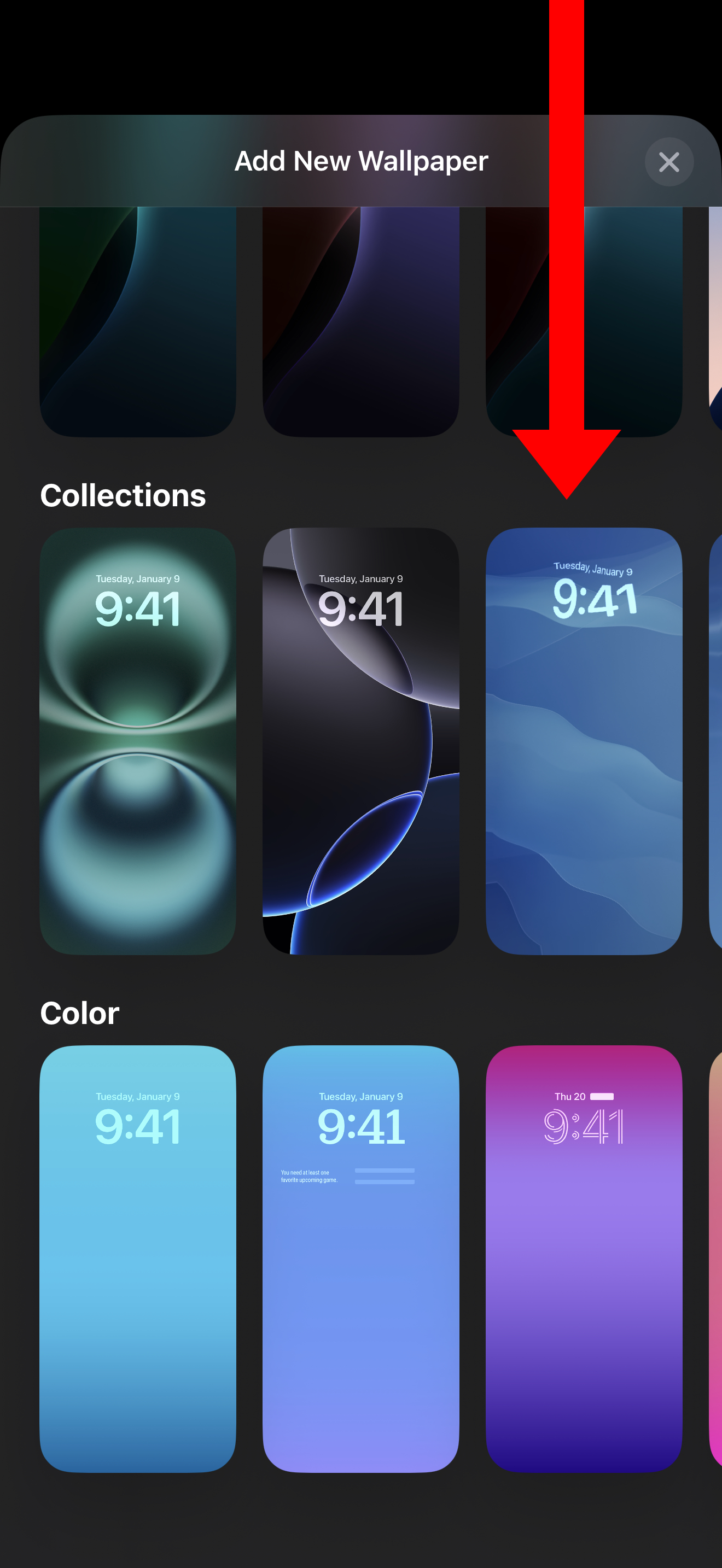Viewport: 722px width, 1568px height.
Task: Choose the dark blue spheres Collections wallpaper
Action: click(360, 741)
